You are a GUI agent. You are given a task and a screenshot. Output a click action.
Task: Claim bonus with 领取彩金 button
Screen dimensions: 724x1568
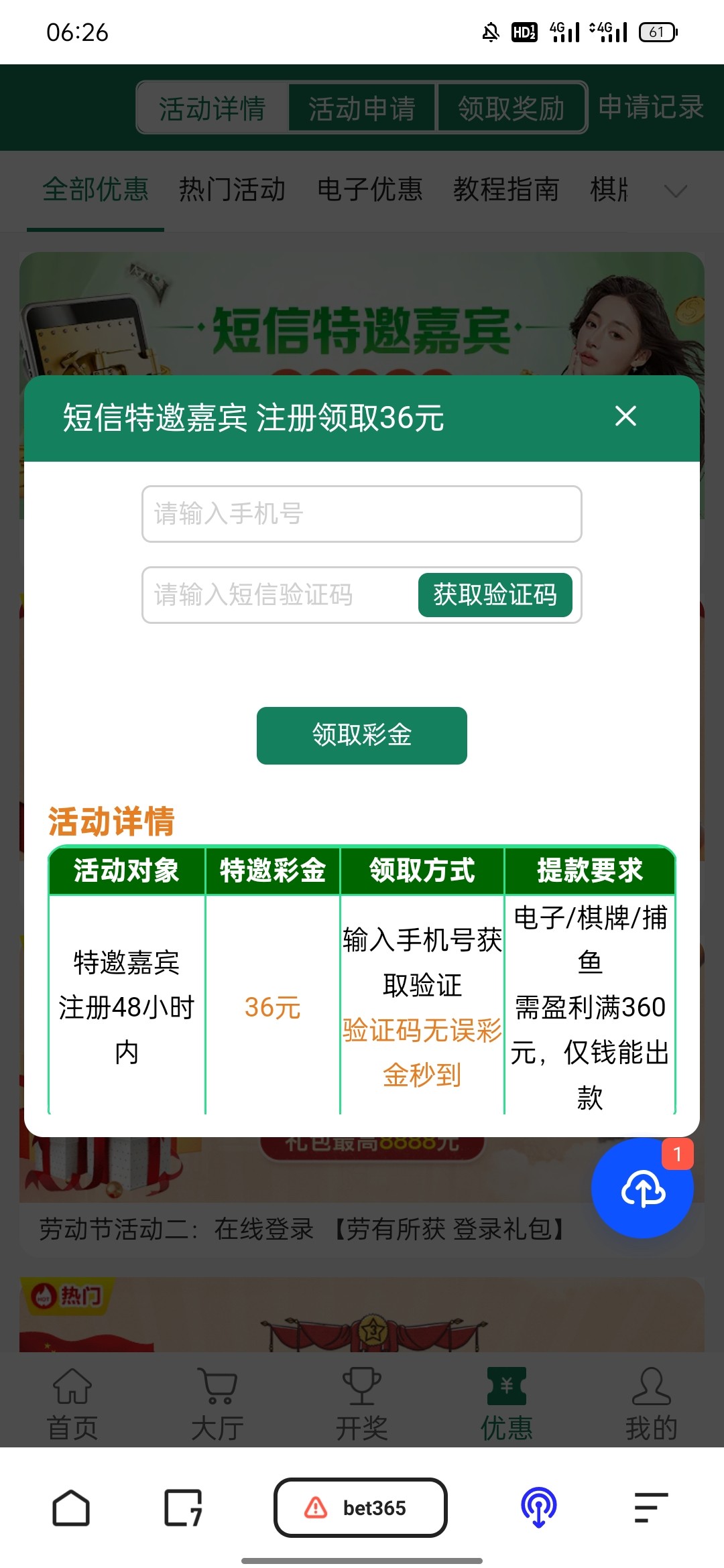click(361, 735)
